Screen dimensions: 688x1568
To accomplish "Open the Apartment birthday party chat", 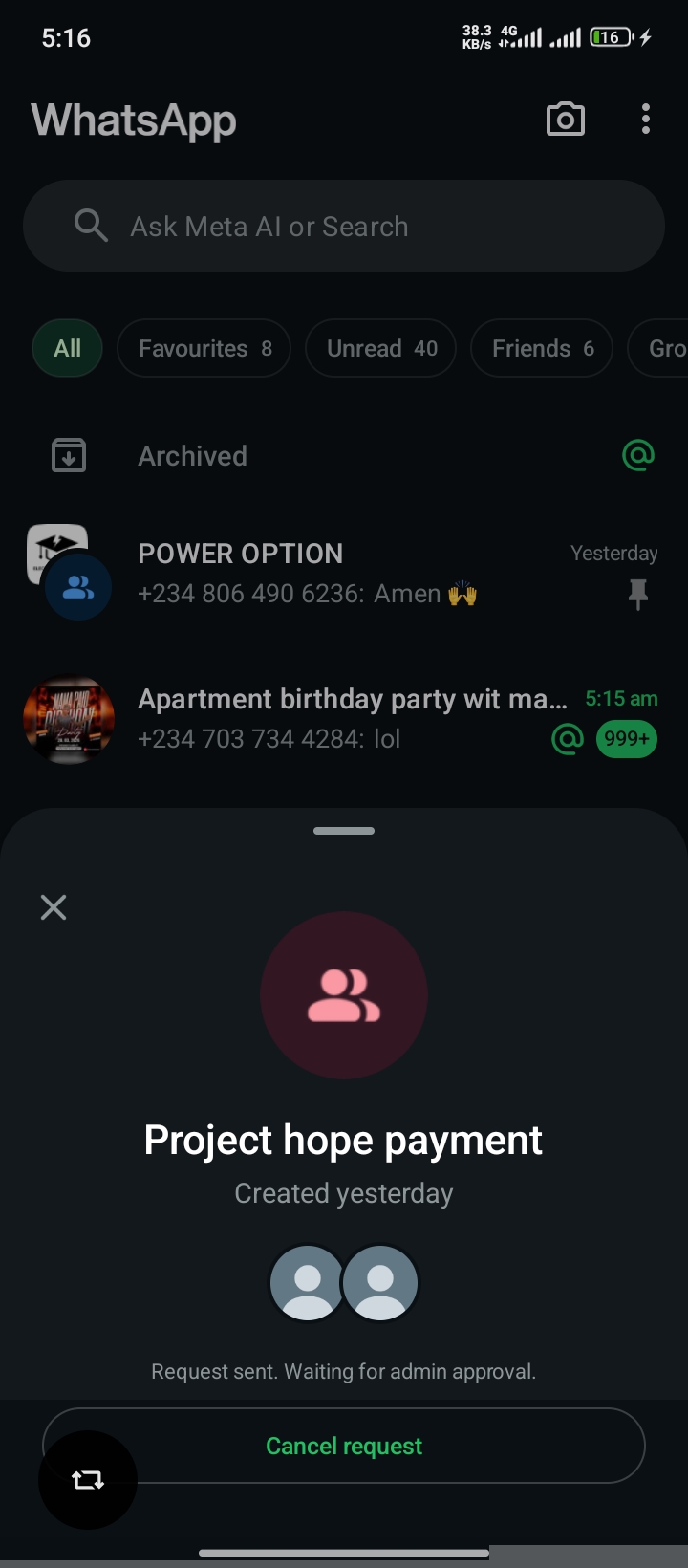I will [344, 719].
